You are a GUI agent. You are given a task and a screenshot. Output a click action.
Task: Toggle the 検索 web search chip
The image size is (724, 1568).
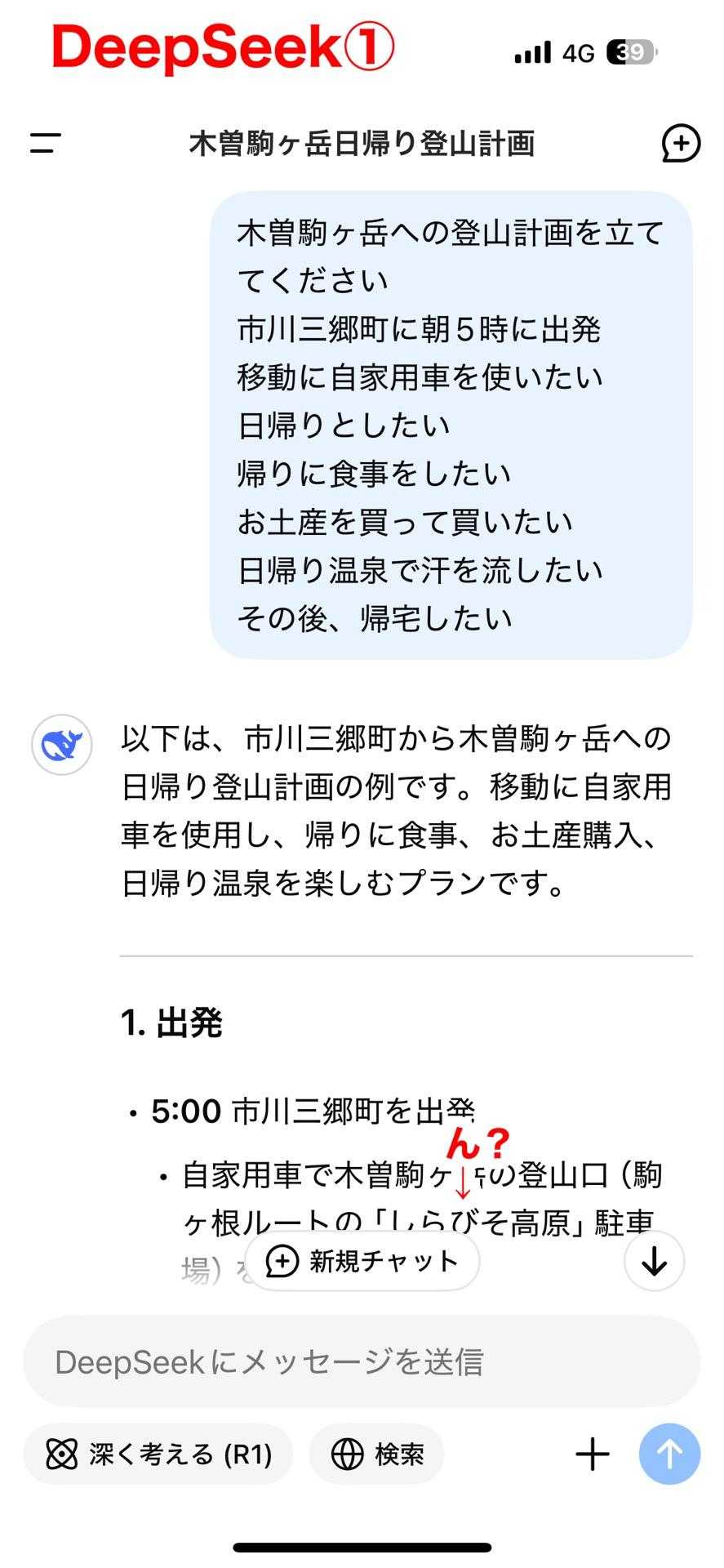(376, 1454)
